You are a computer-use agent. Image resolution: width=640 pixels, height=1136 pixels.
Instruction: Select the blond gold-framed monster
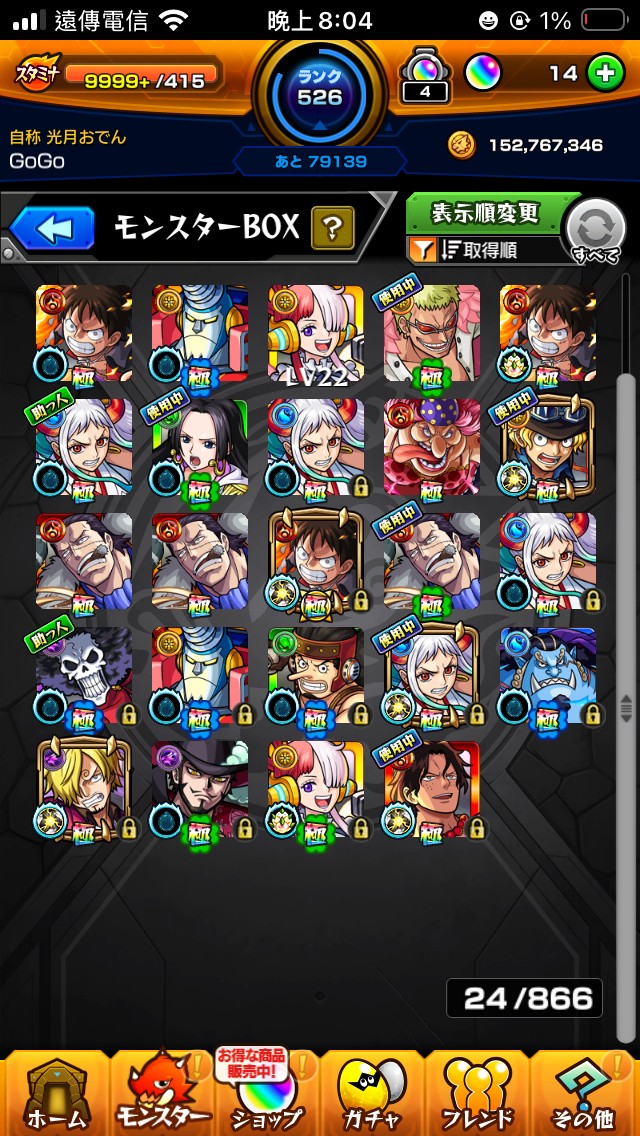[84, 790]
